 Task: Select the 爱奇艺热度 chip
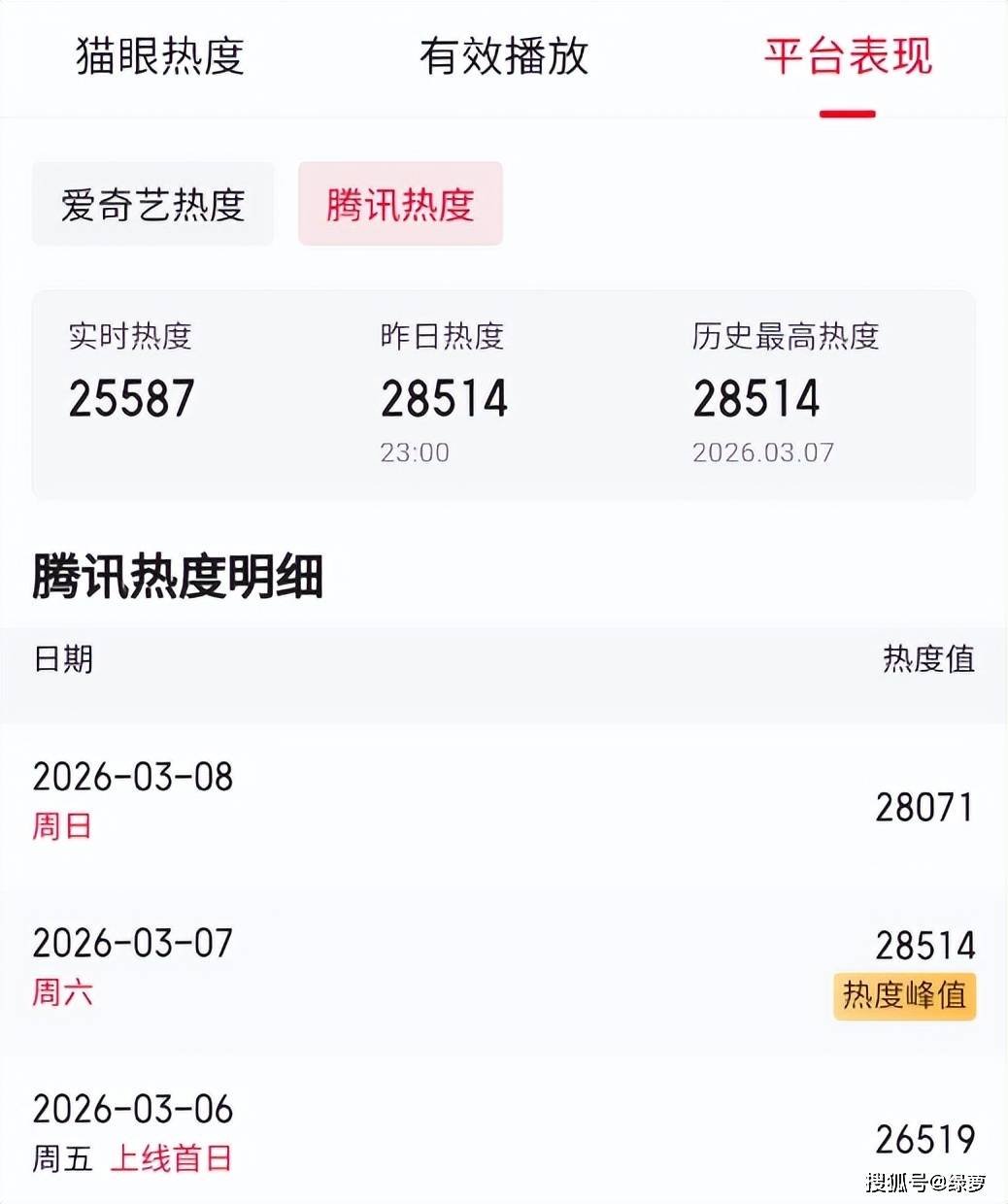pos(152,205)
